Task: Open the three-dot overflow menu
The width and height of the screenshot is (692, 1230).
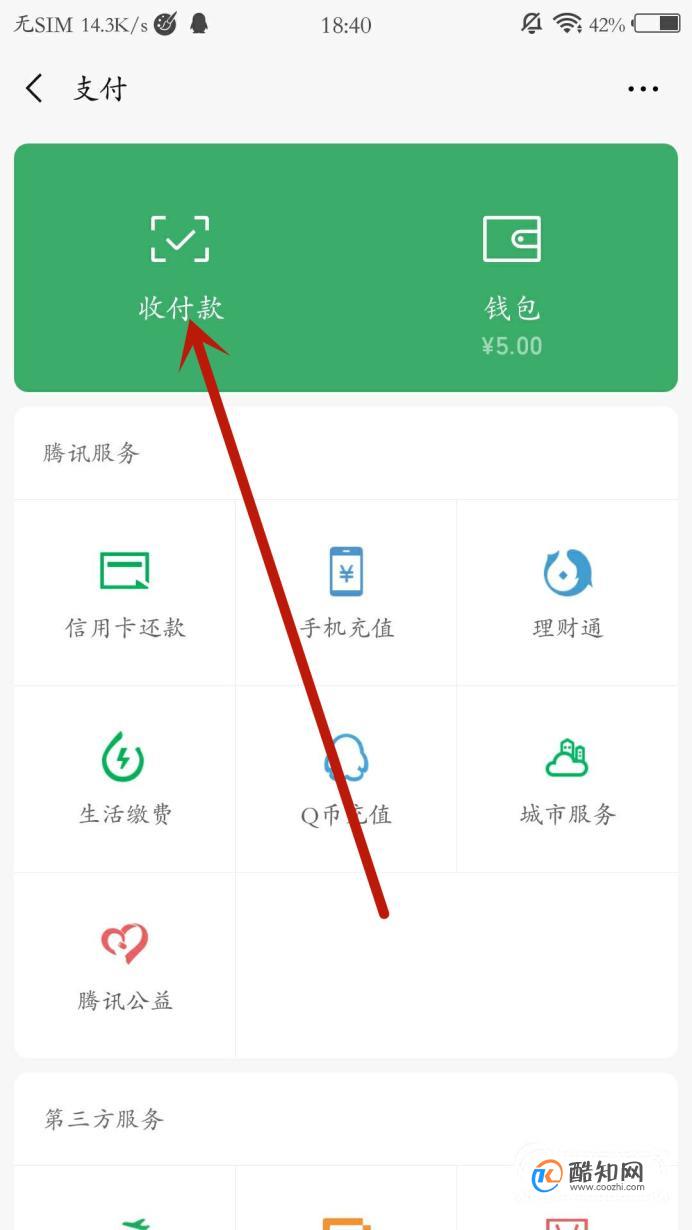Action: 643,89
